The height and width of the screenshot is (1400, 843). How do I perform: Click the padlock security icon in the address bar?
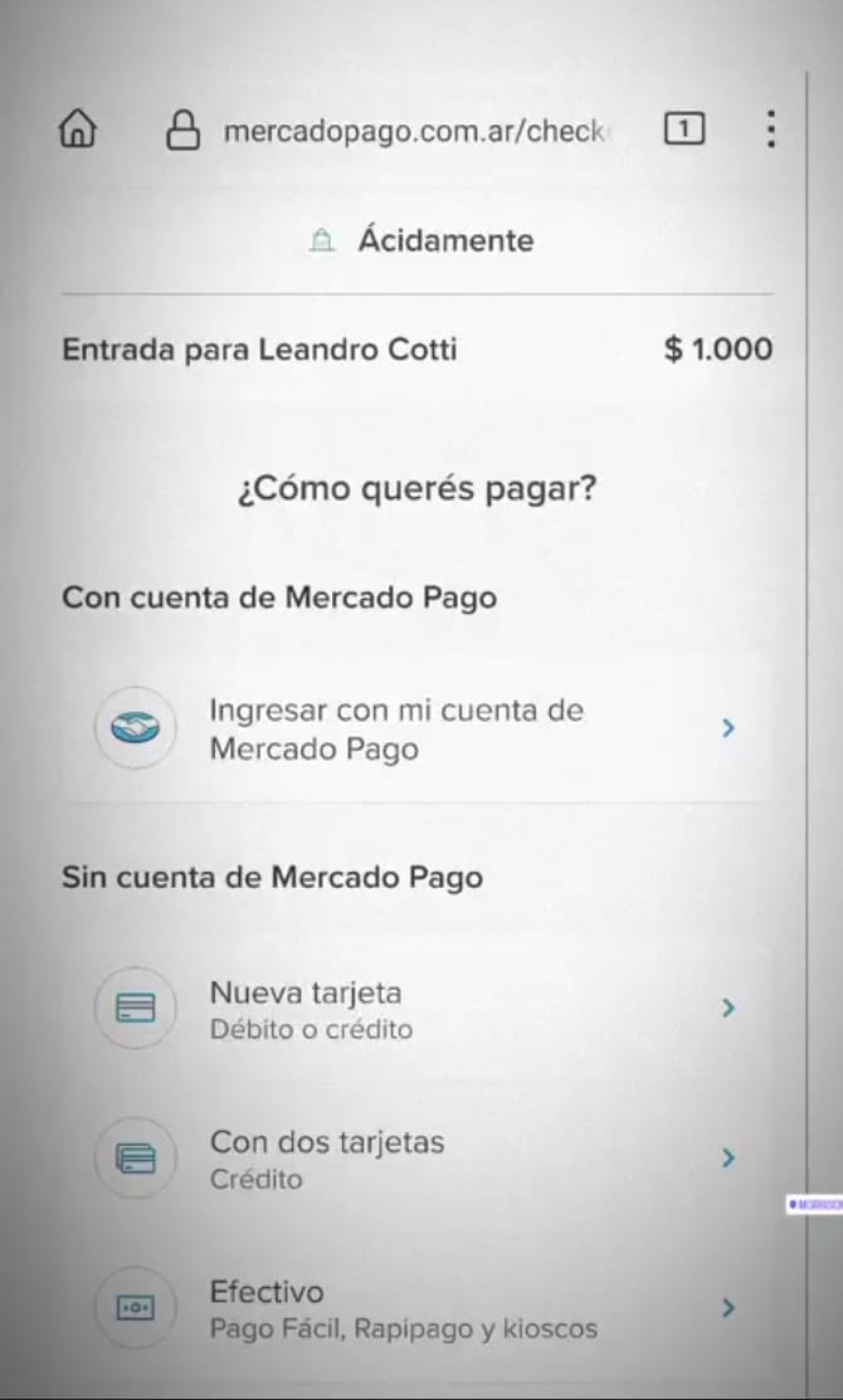(182, 130)
